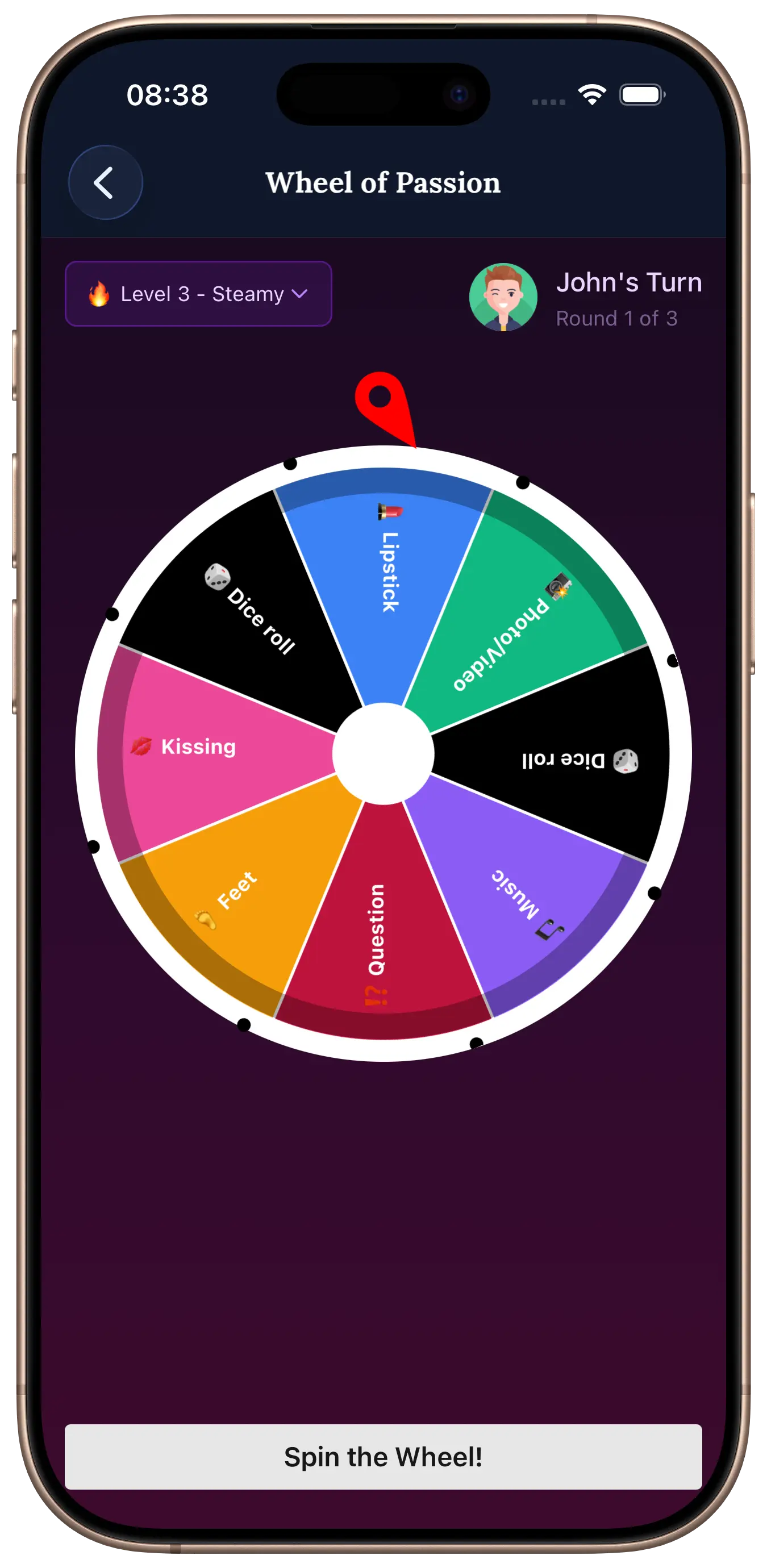Go back using the arrow button

click(x=105, y=182)
